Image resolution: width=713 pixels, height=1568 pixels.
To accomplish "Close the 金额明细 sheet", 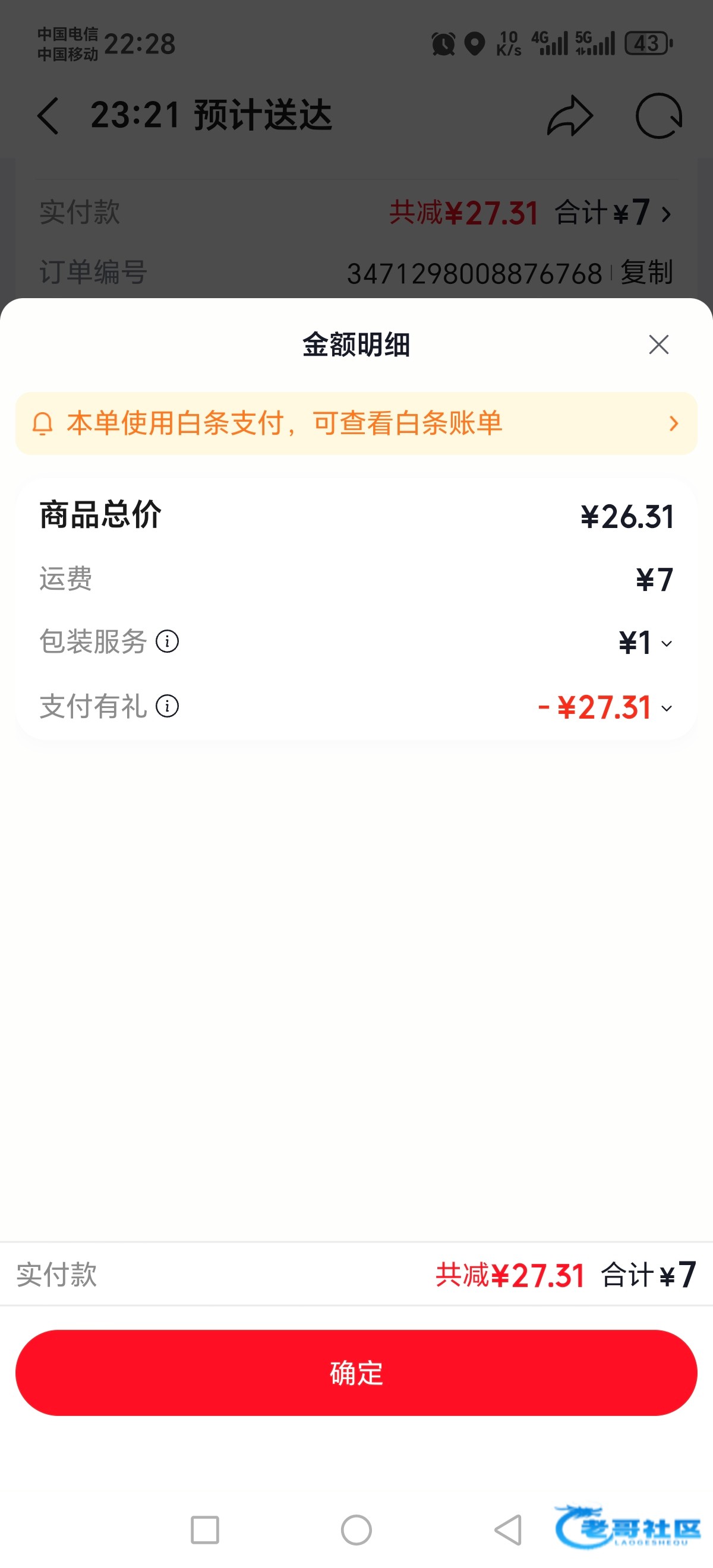I will [x=658, y=344].
